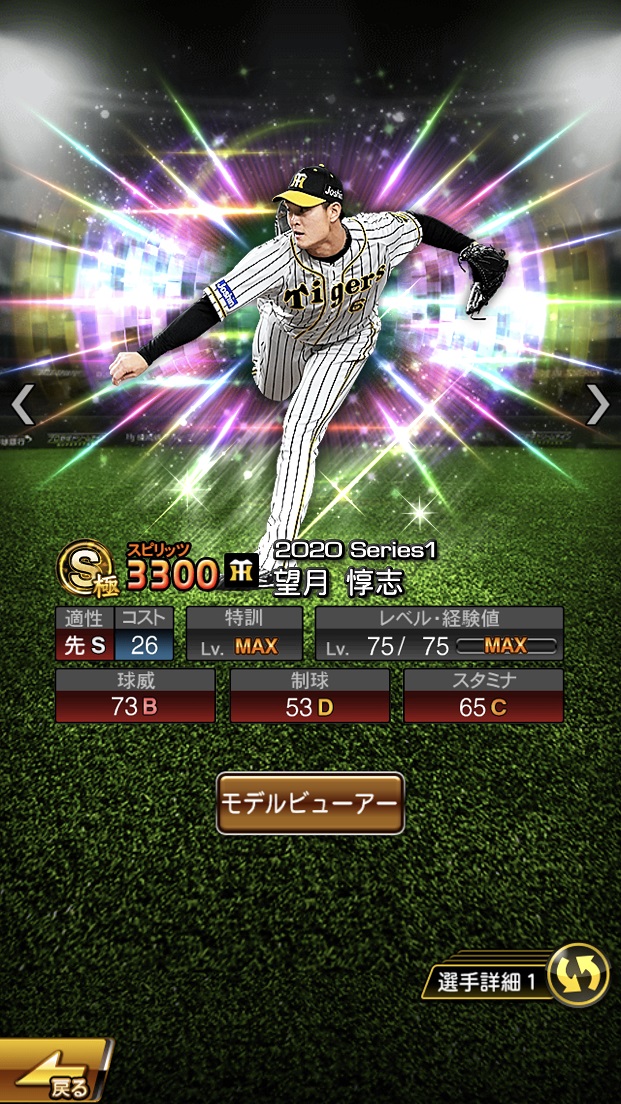Go to the next player card

pyautogui.click(x=598, y=405)
